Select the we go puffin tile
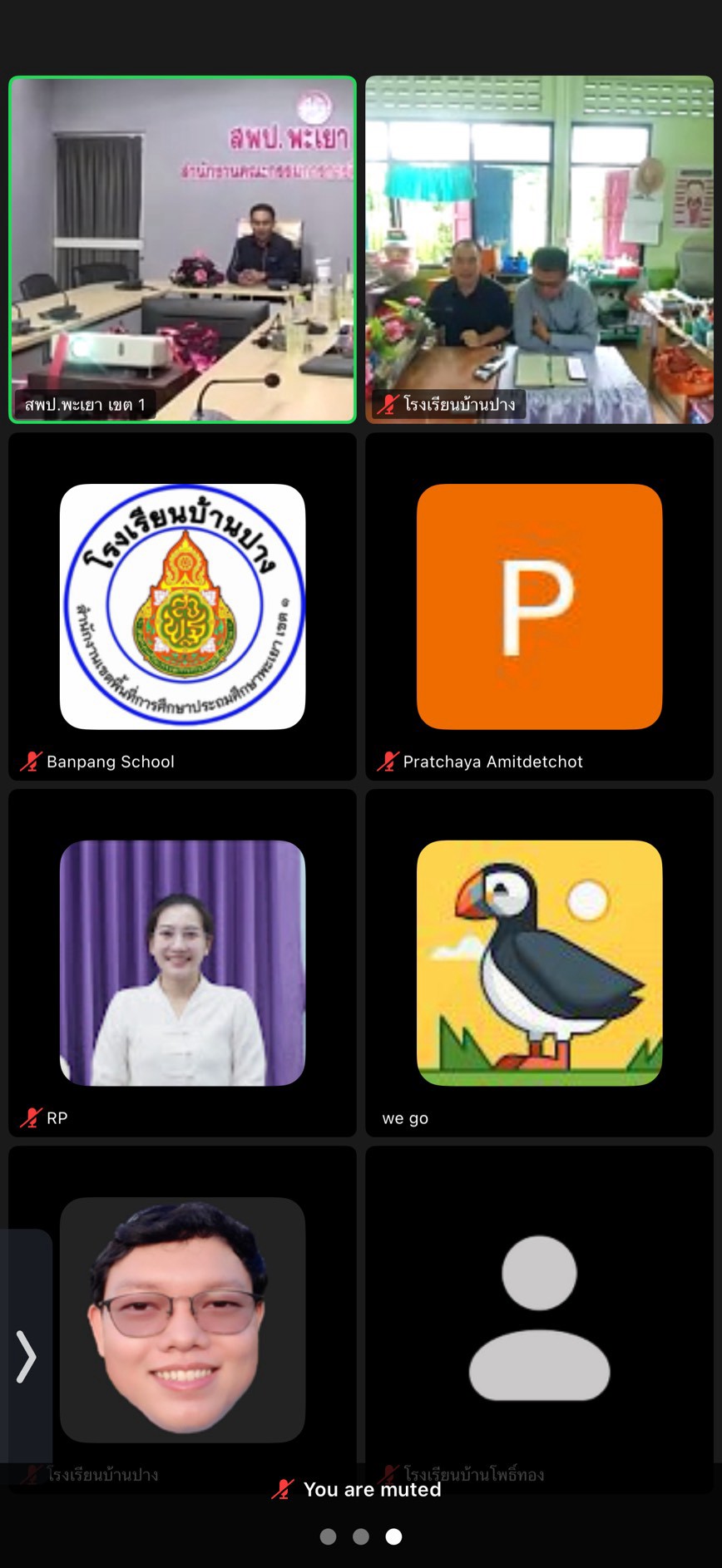722x1568 pixels. [539, 963]
